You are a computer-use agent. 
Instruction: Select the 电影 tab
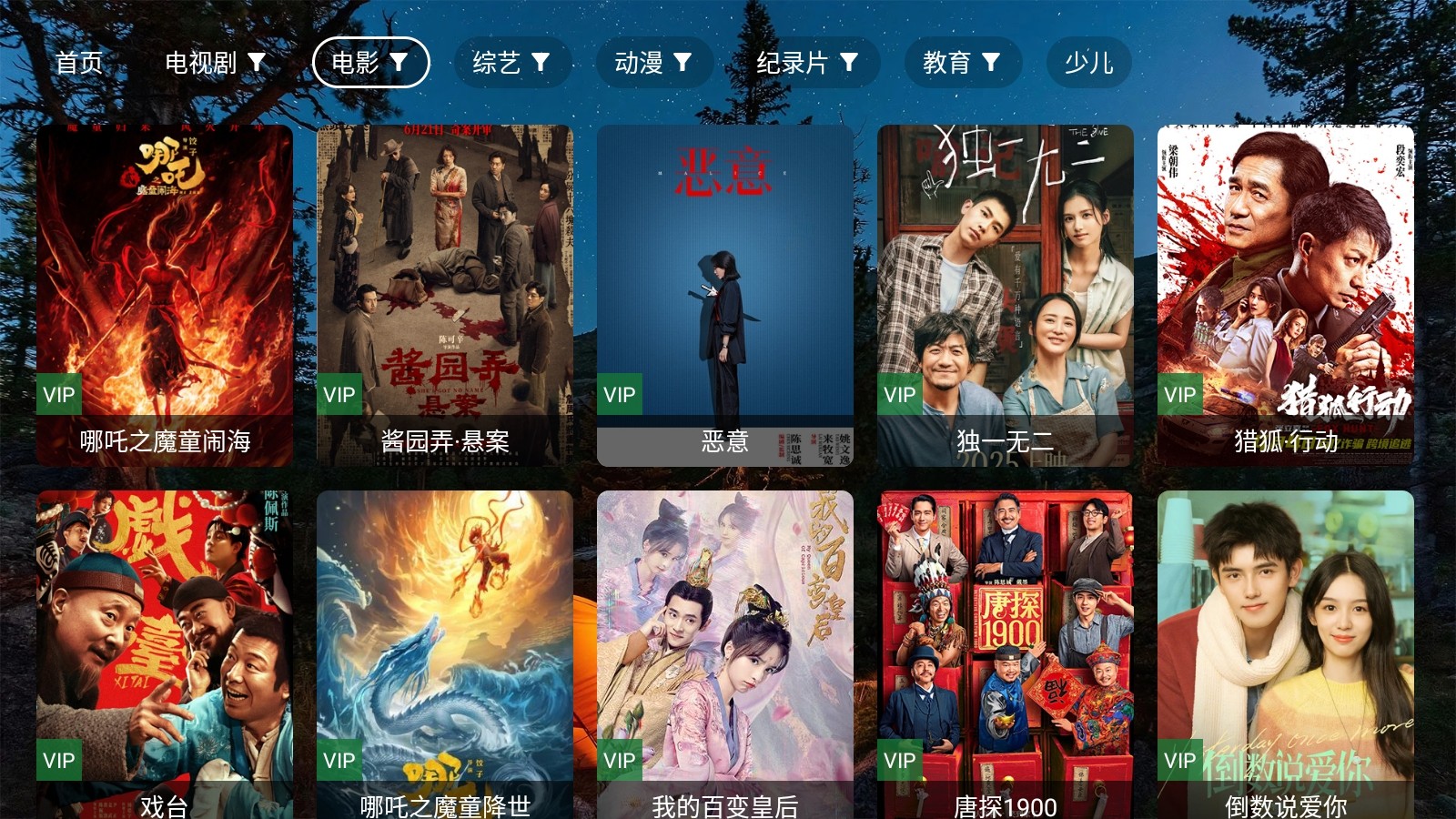(x=370, y=63)
